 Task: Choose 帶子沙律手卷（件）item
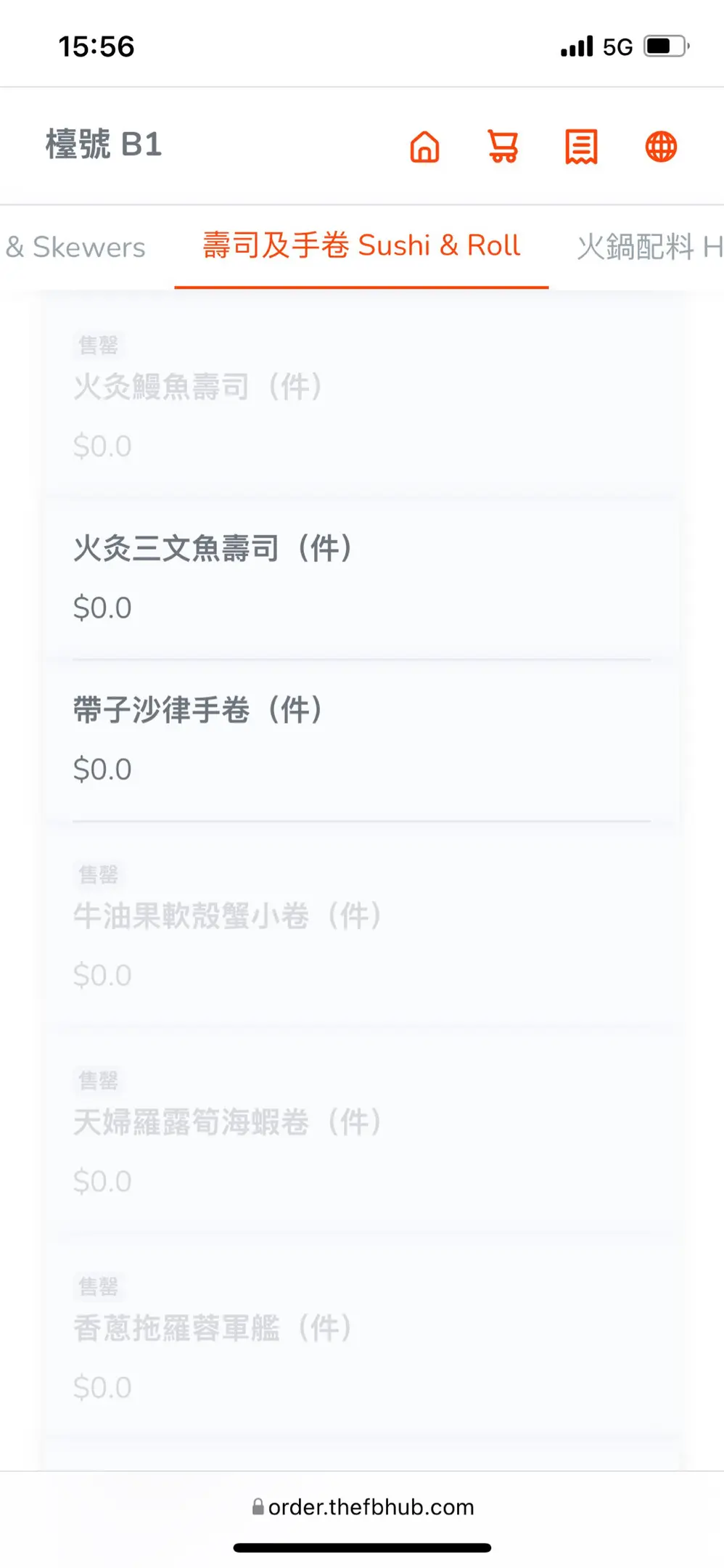[x=361, y=740]
